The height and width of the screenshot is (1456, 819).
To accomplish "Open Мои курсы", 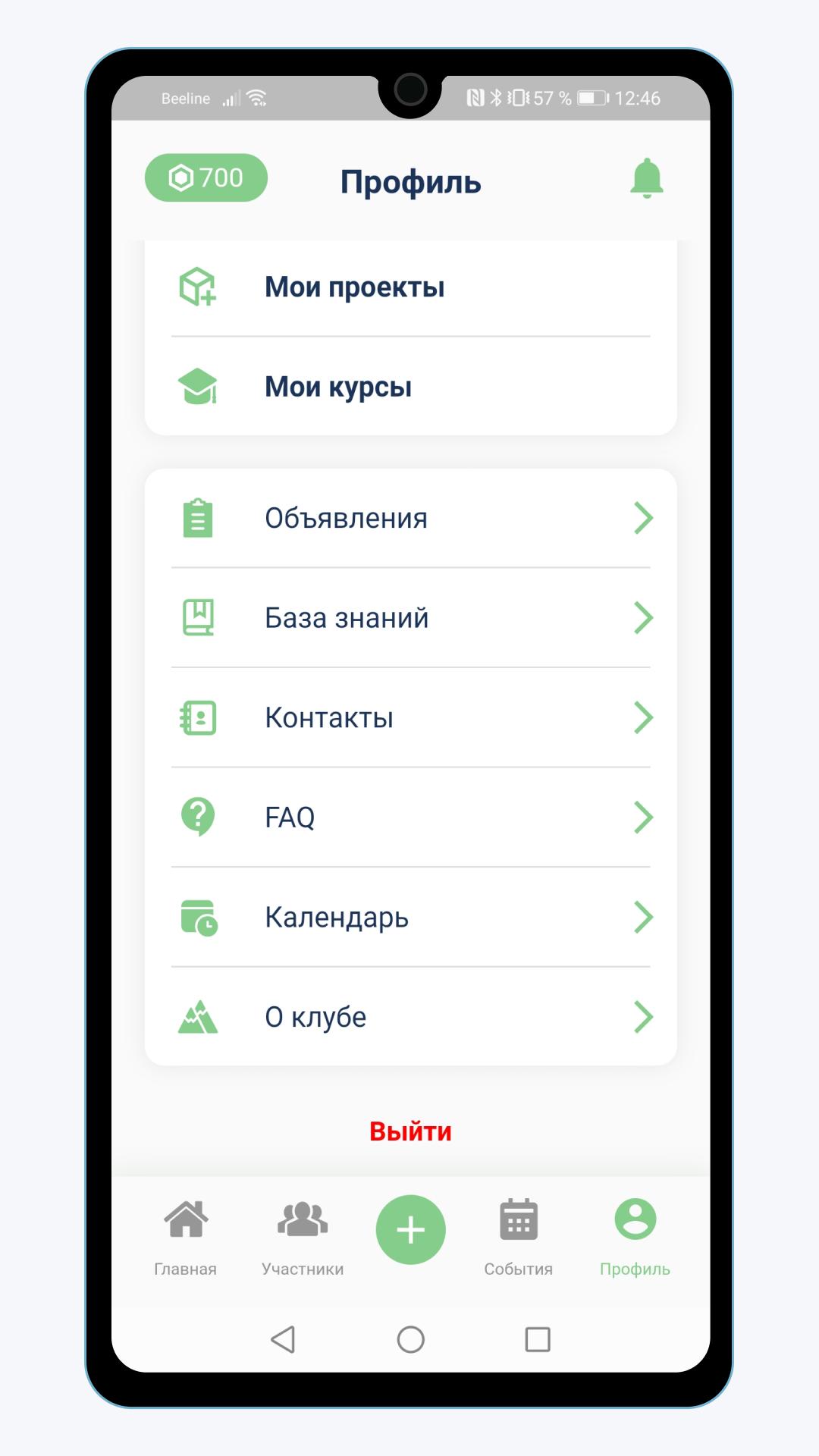I will [x=410, y=386].
